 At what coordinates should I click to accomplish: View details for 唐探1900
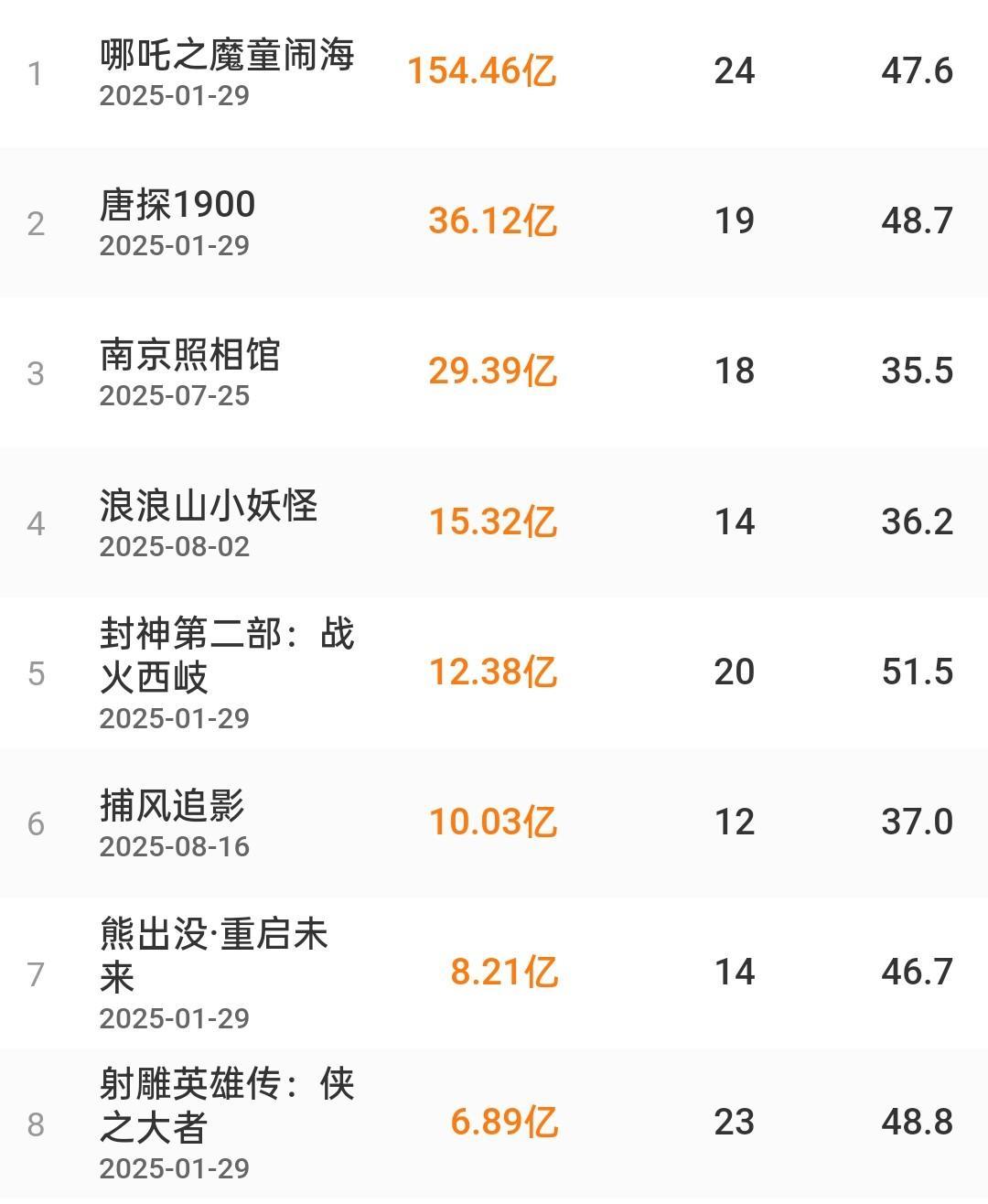(177, 206)
